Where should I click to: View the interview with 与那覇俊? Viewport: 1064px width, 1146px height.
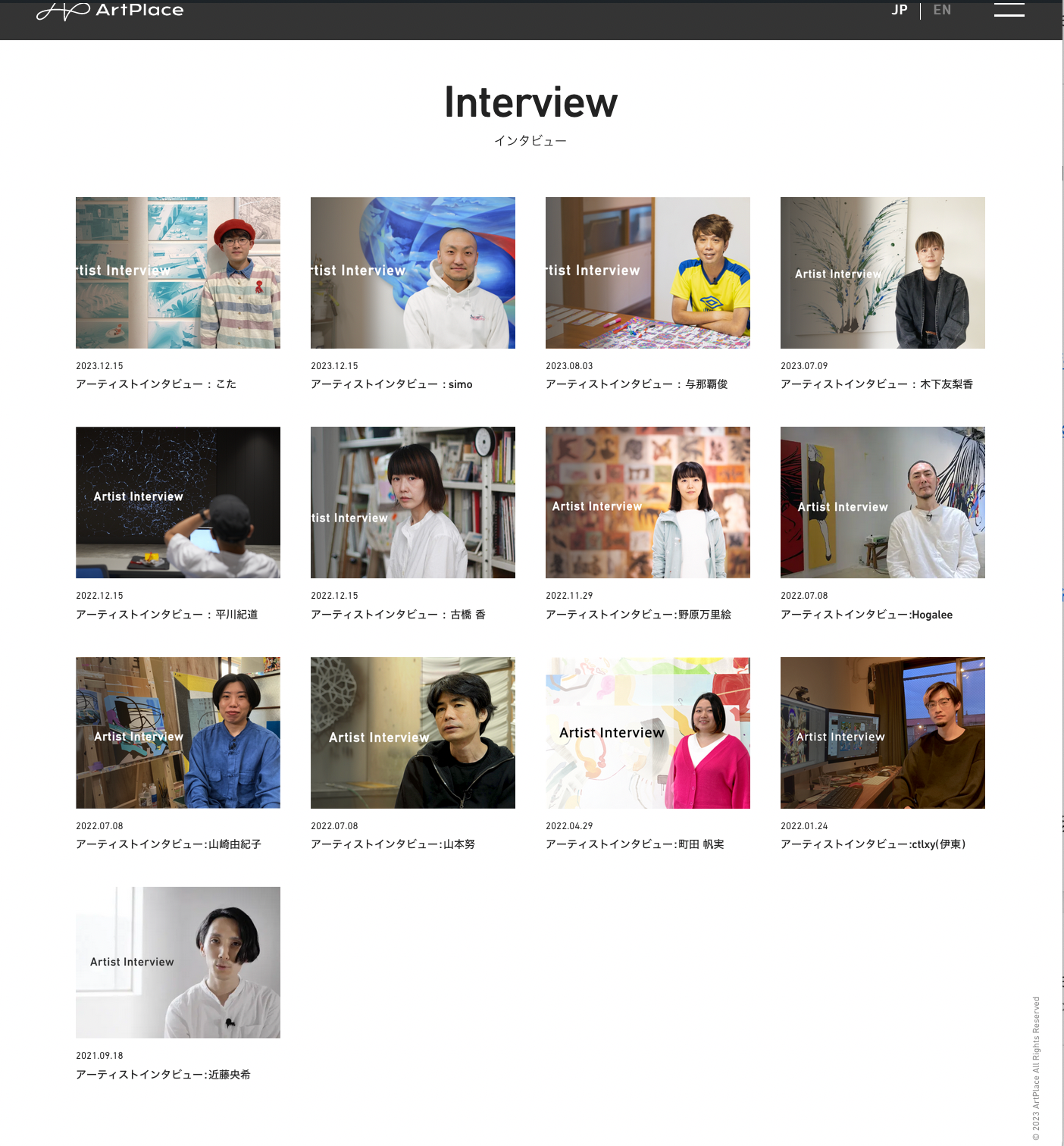pos(648,273)
